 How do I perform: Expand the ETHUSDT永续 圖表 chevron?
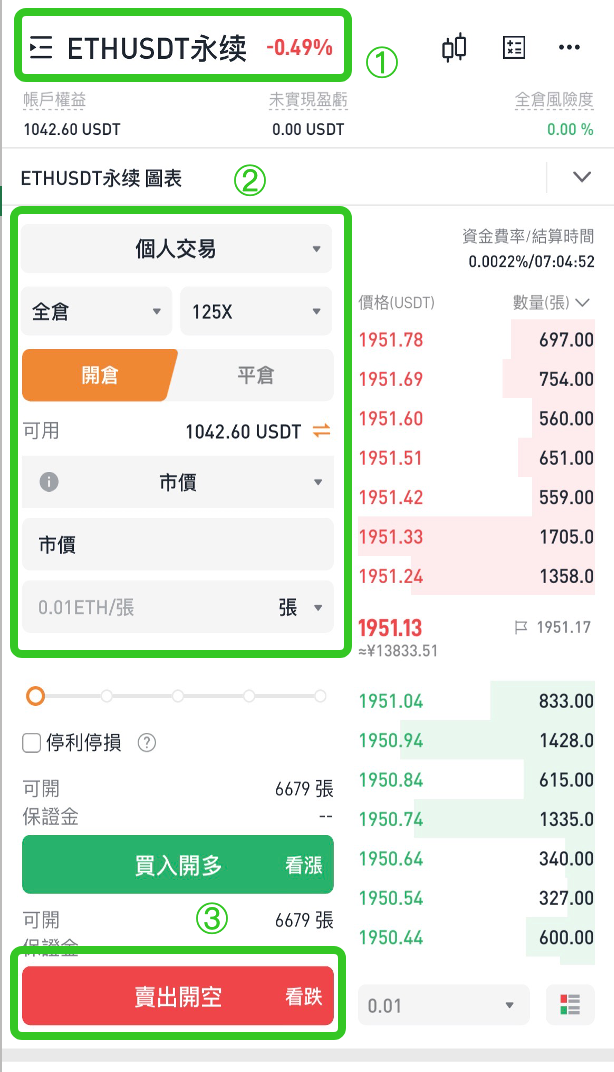[582, 177]
